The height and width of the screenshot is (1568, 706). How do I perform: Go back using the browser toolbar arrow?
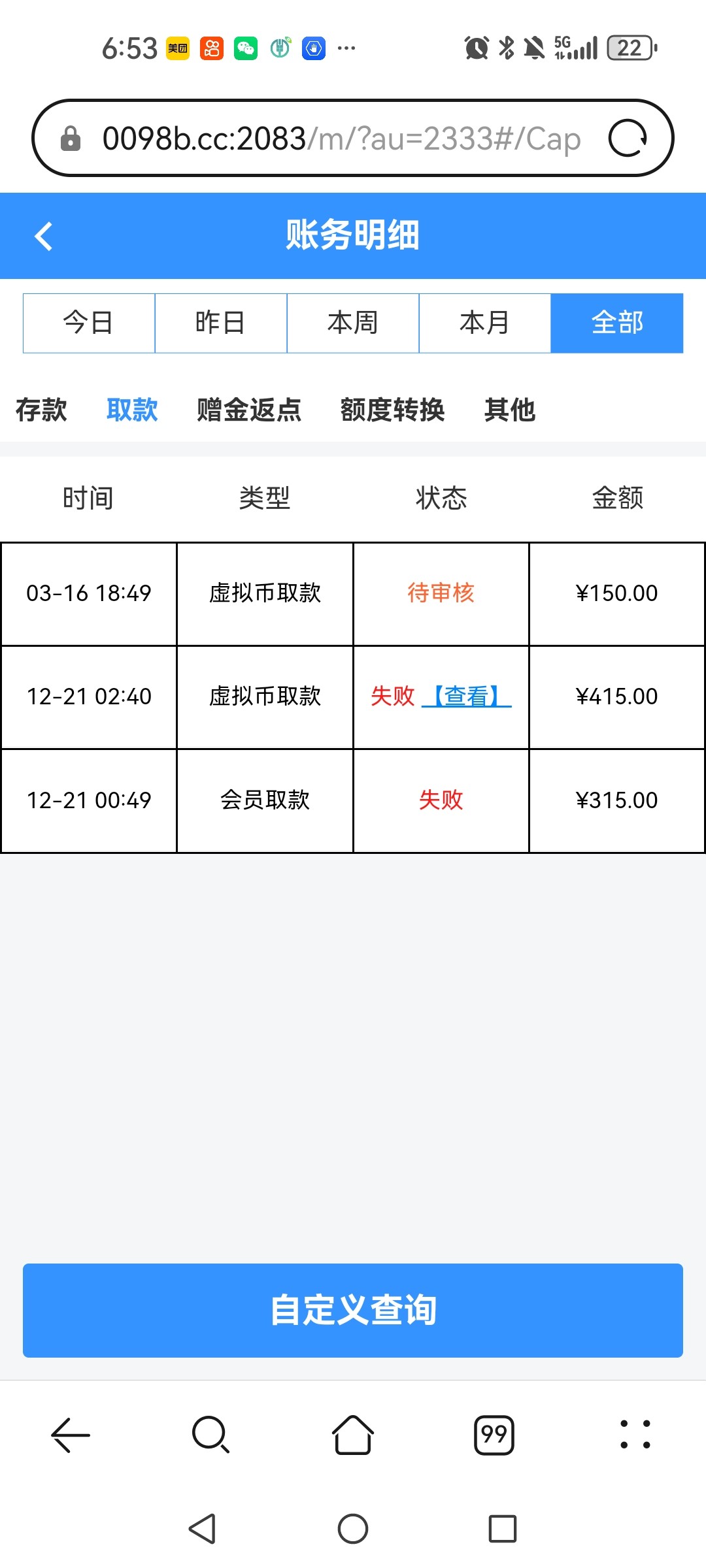[x=71, y=1435]
